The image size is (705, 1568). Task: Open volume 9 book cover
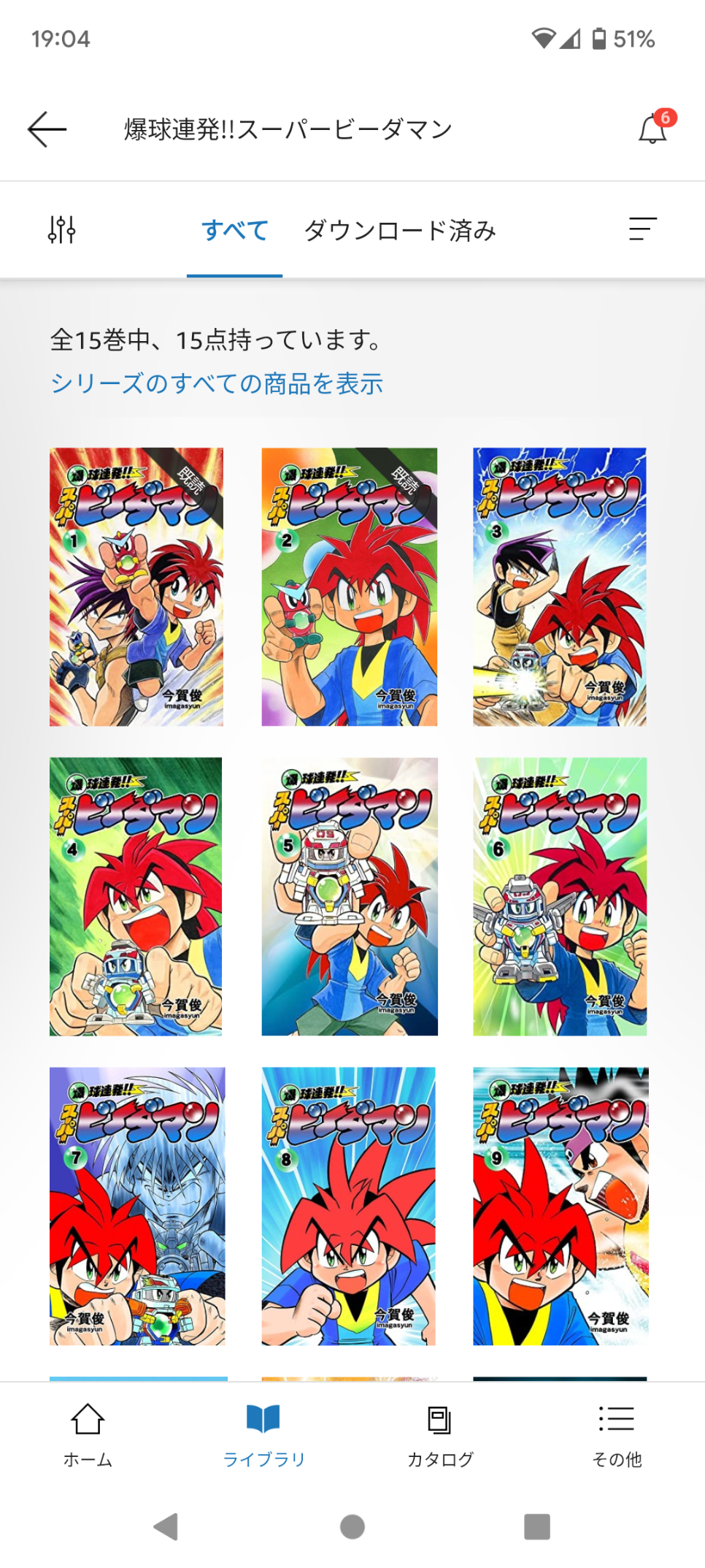pos(560,1206)
